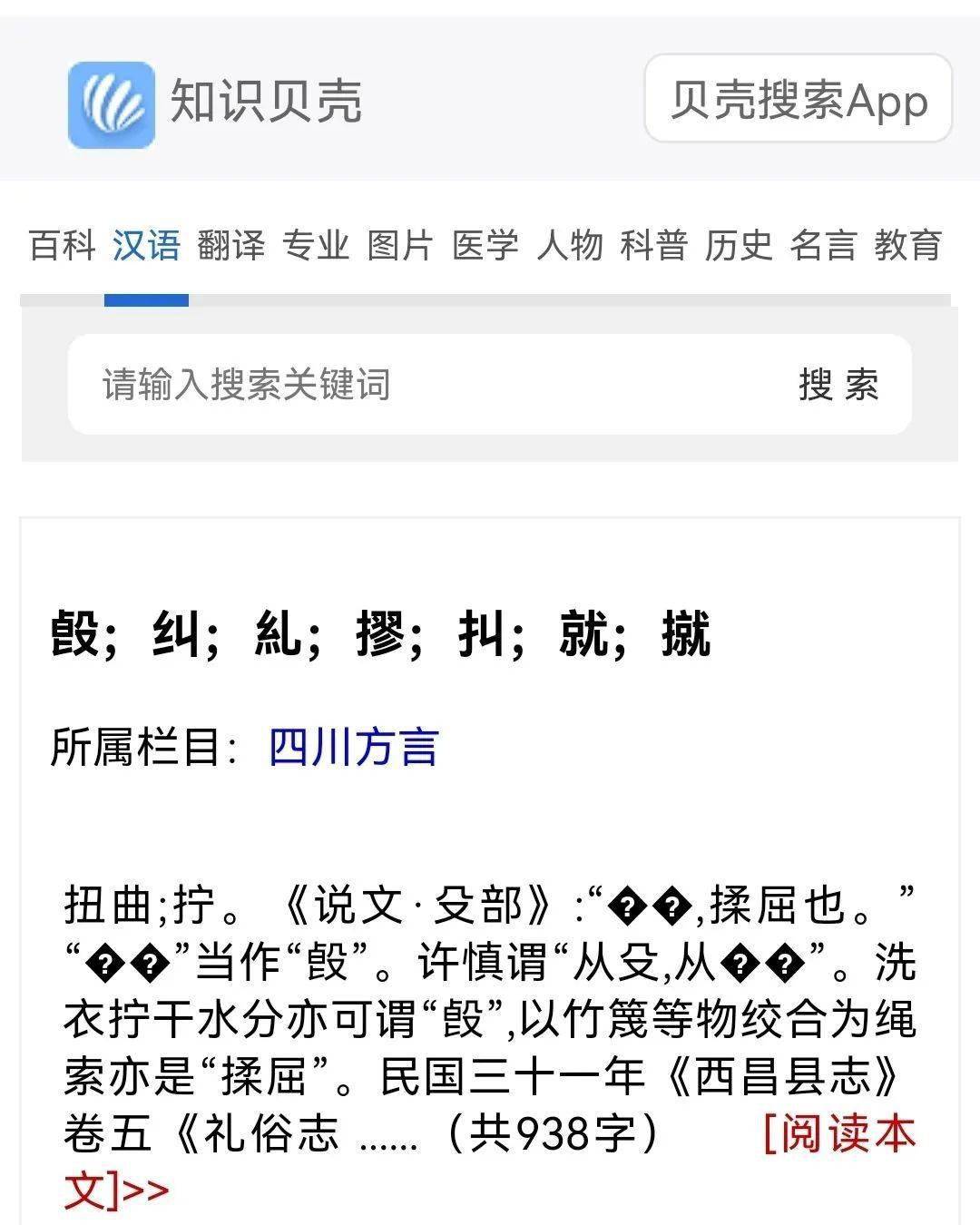Select the 科普 tab
This screenshot has width=980, height=1225.
coord(655,244)
